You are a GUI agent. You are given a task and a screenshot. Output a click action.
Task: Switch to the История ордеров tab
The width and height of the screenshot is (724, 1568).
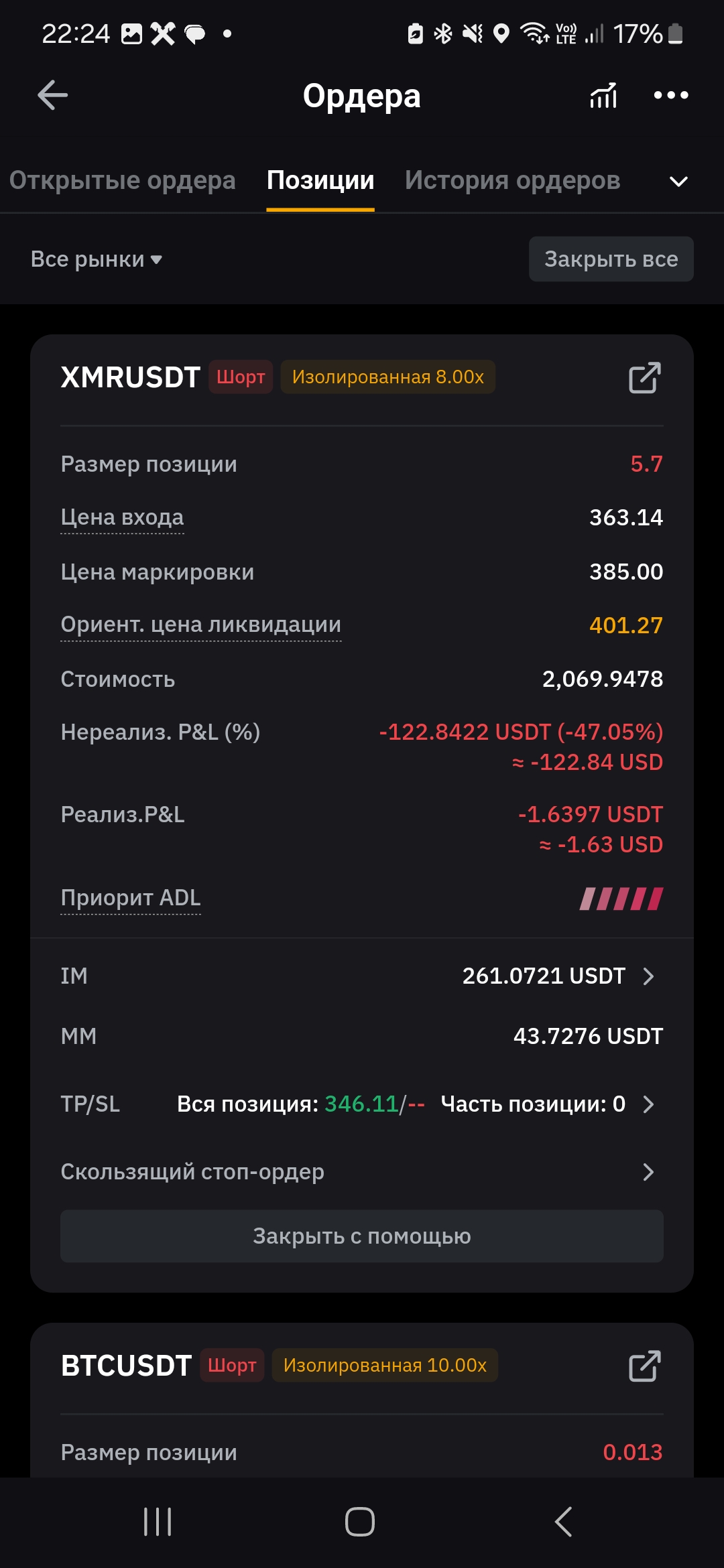(512, 180)
